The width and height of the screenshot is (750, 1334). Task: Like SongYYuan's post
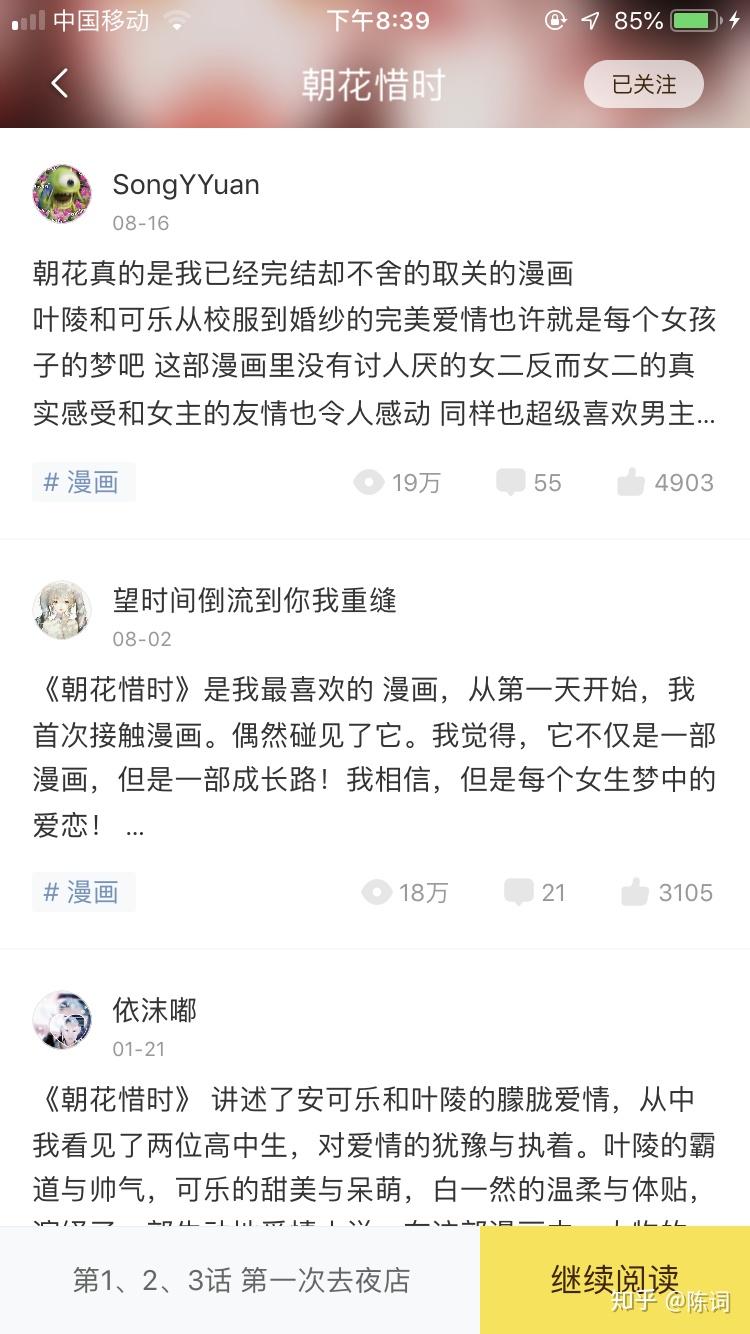tap(665, 483)
